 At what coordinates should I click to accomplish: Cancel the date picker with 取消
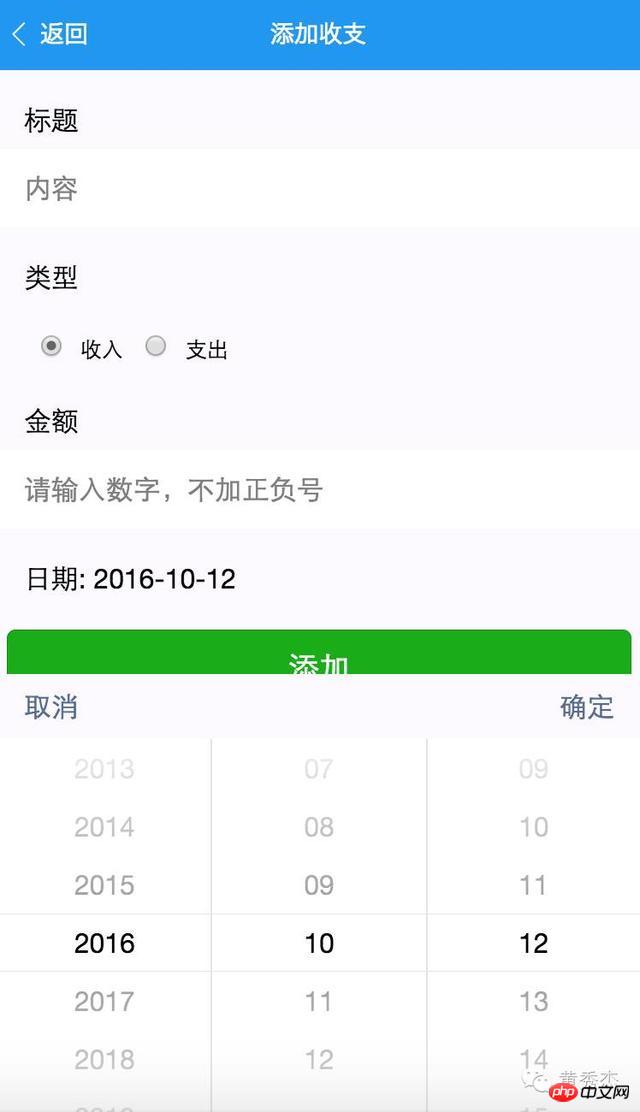click(51, 707)
